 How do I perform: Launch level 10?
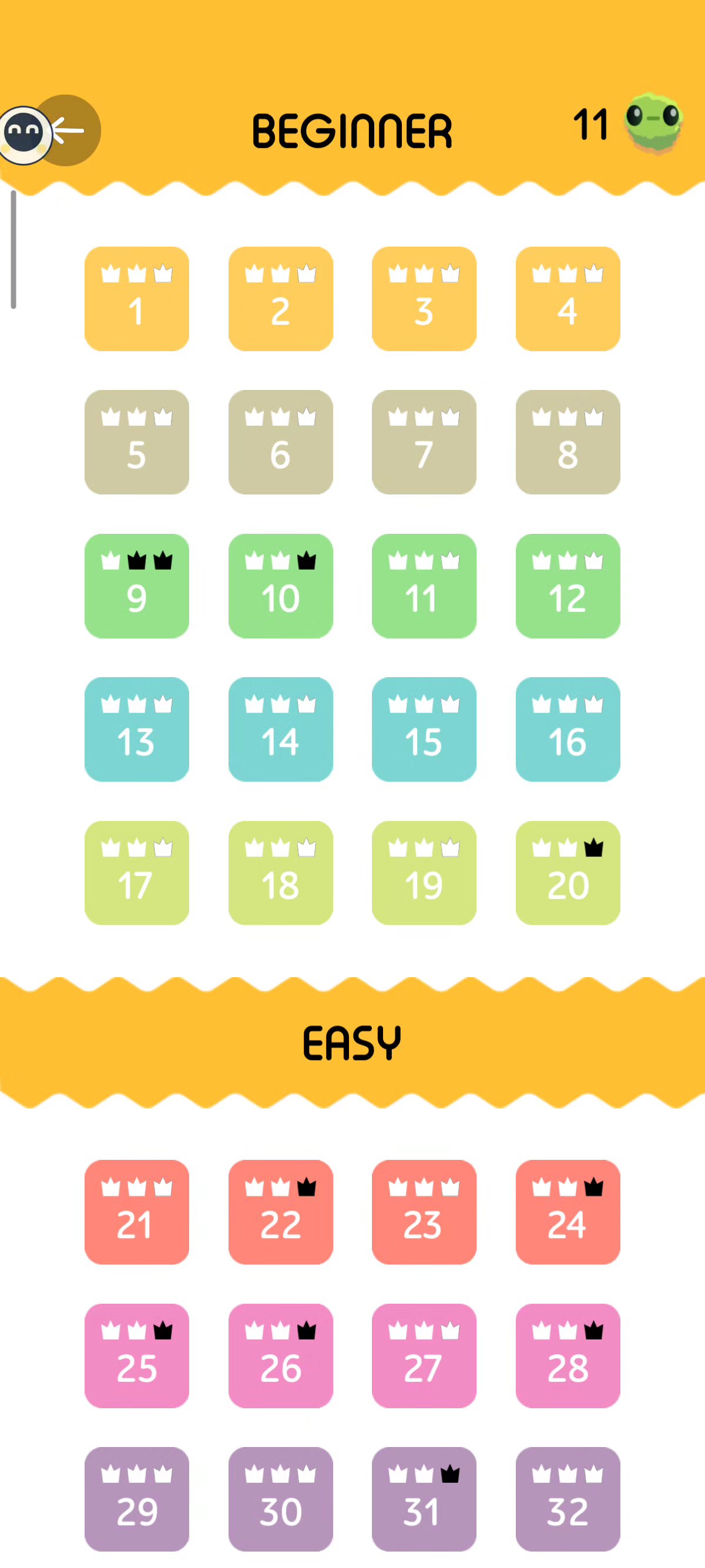click(x=280, y=586)
